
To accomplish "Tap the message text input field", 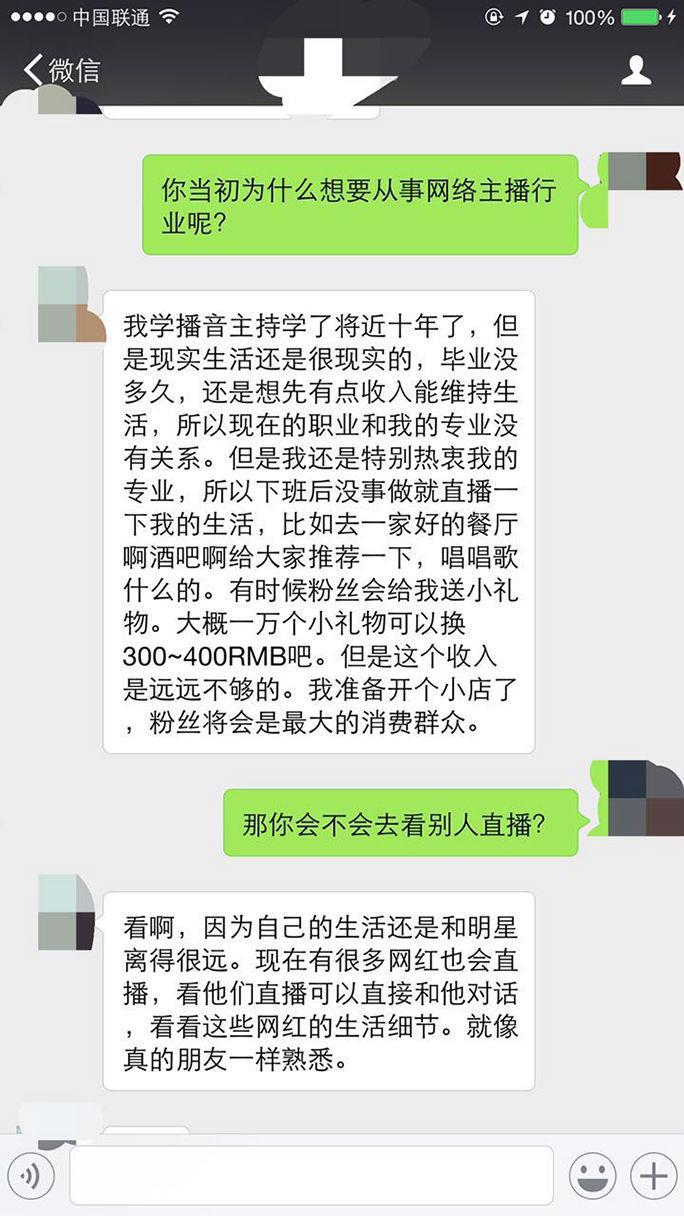I will coord(311,1175).
